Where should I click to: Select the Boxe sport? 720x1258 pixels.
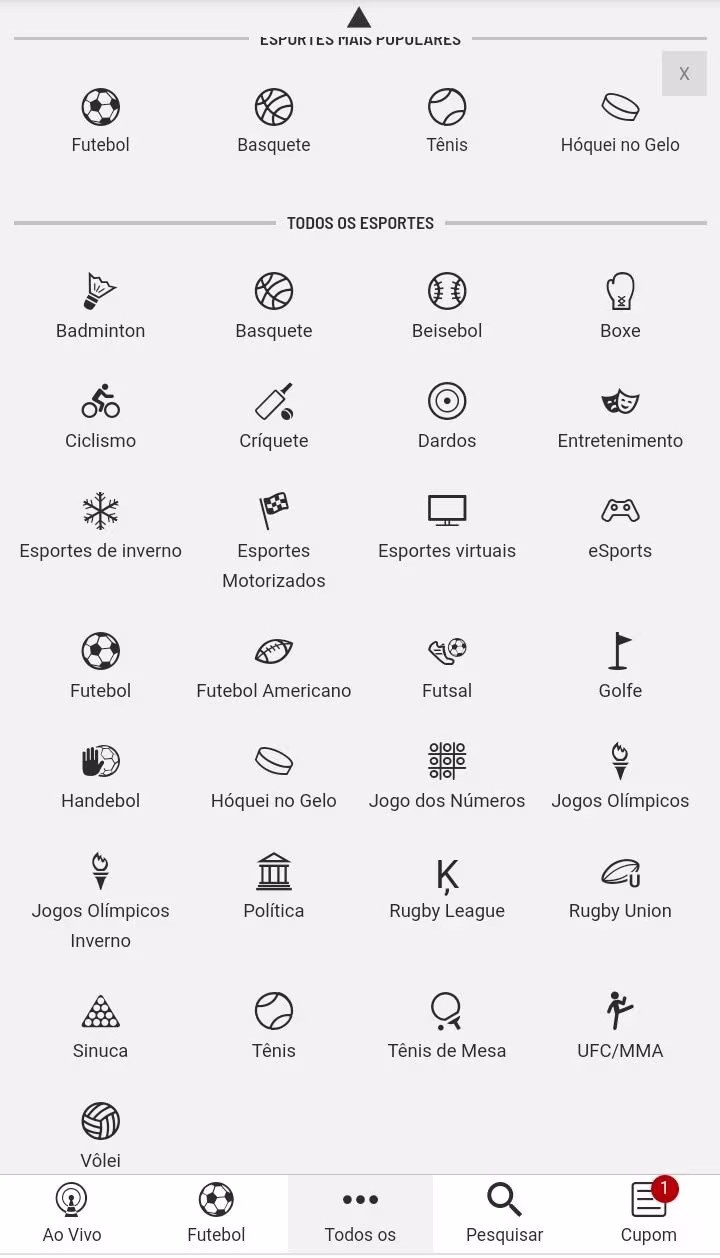click(x=620, y=306)
